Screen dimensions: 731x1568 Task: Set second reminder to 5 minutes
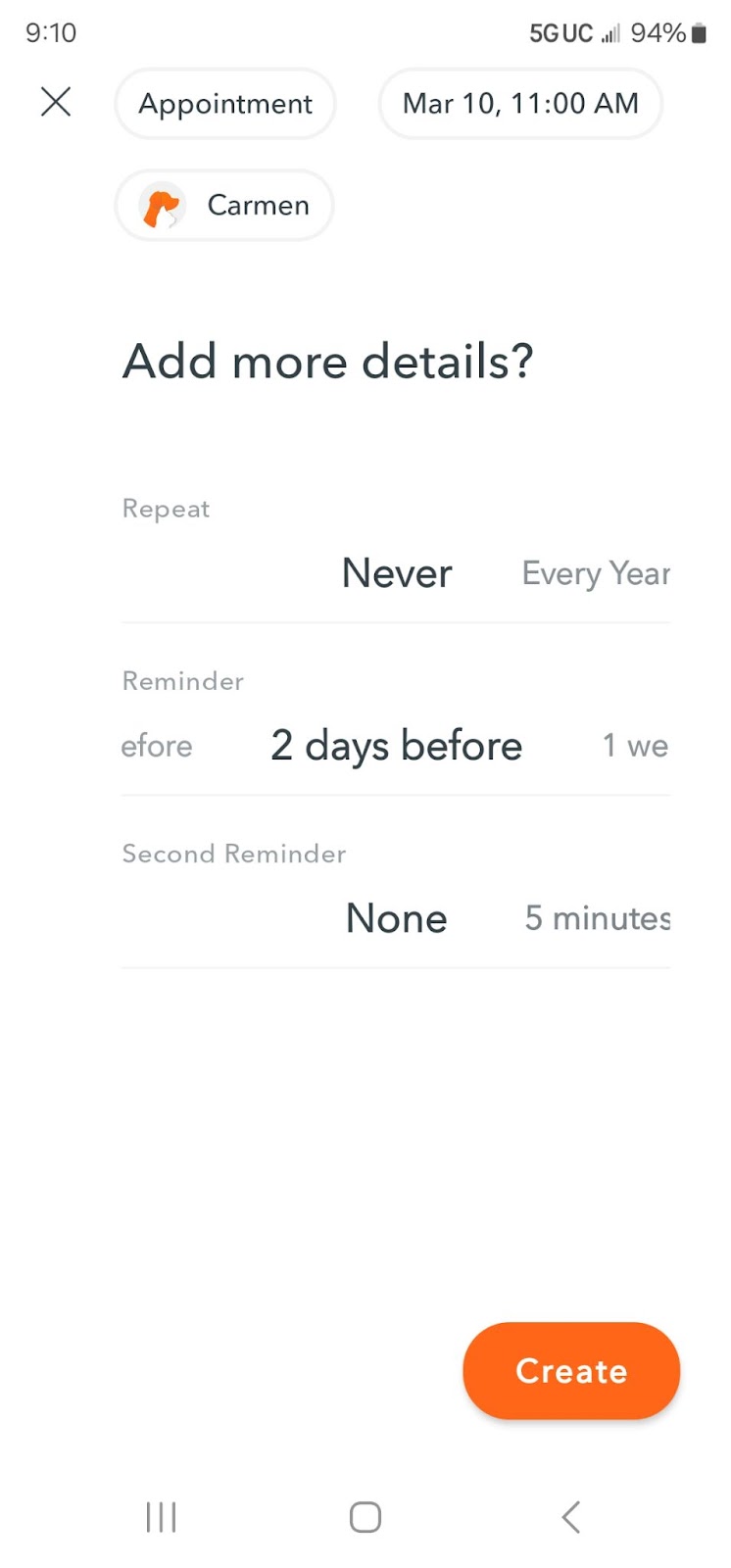coord(598,918)
